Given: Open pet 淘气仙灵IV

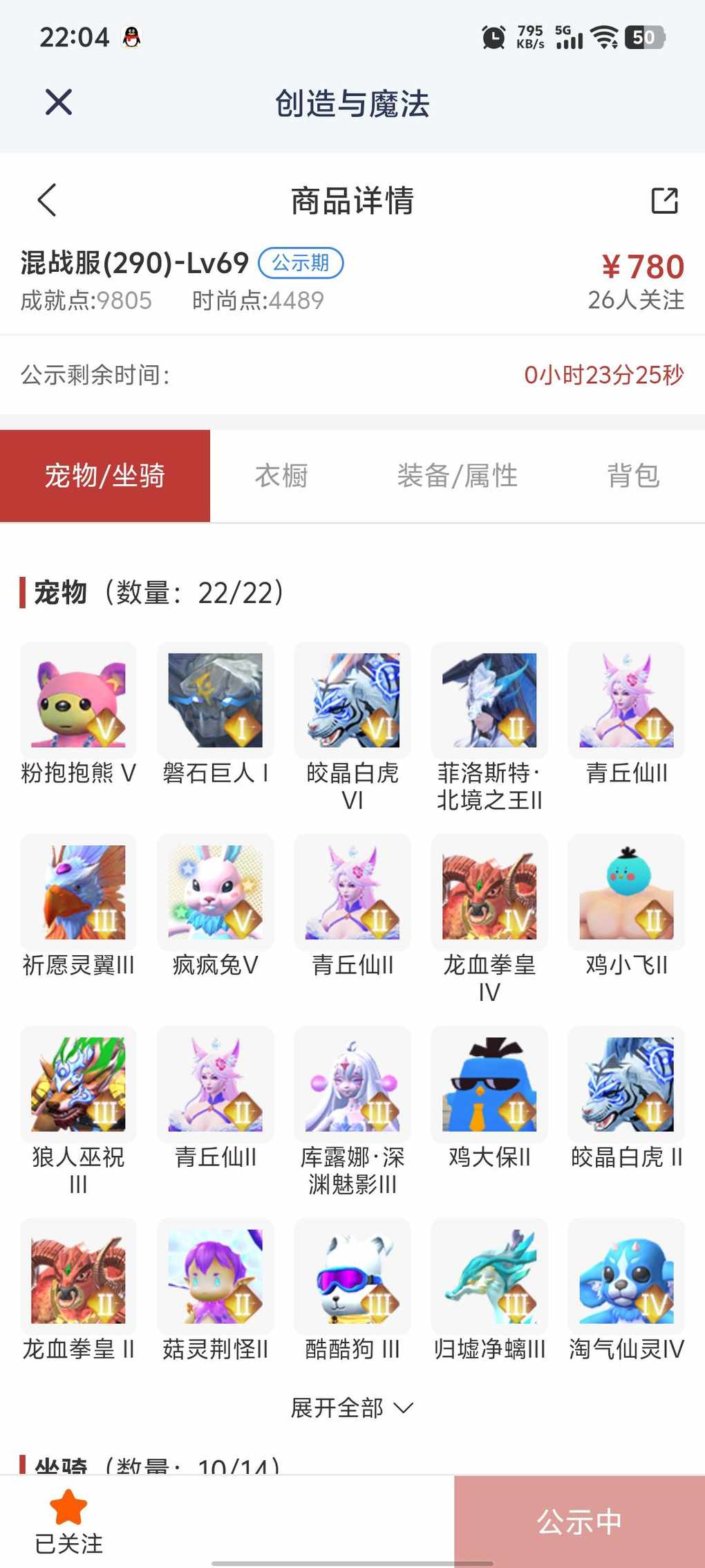Looking at the screenshot, I should click(x=626, y=1291).
